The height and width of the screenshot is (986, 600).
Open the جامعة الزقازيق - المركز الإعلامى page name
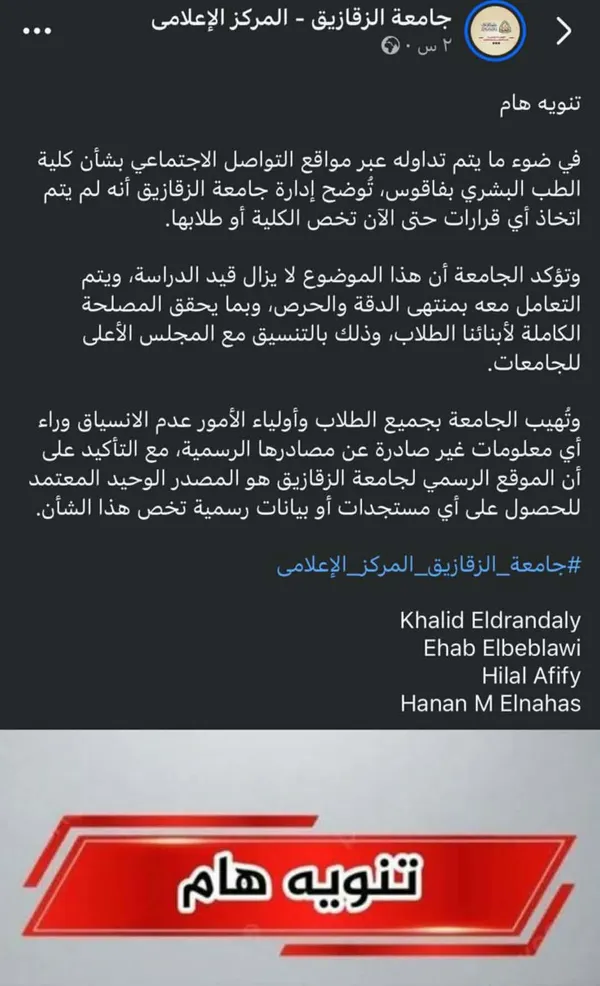point(301,19)
